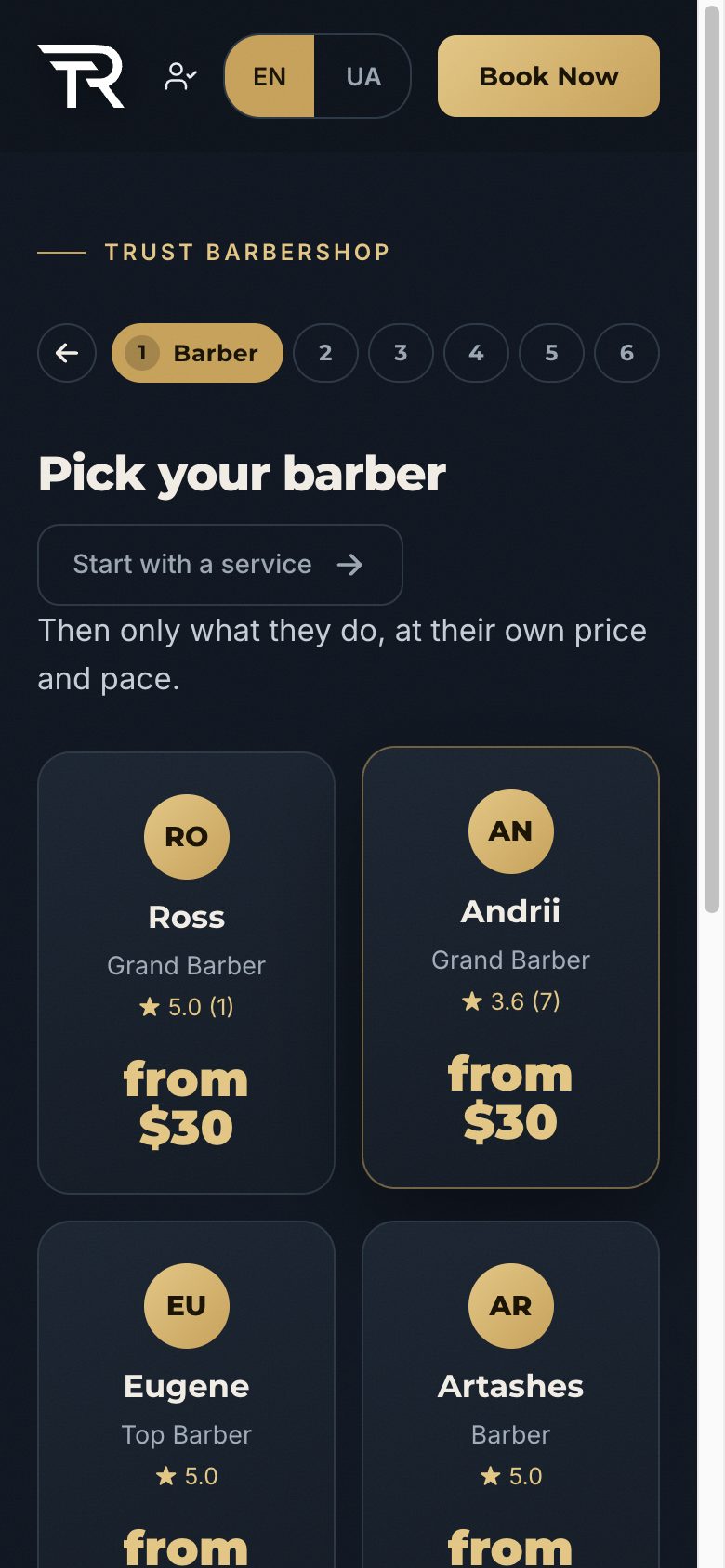Pick Eugene the Top Barber
This screenshot has height=1568, width=725.
[x=186, y=1394]
